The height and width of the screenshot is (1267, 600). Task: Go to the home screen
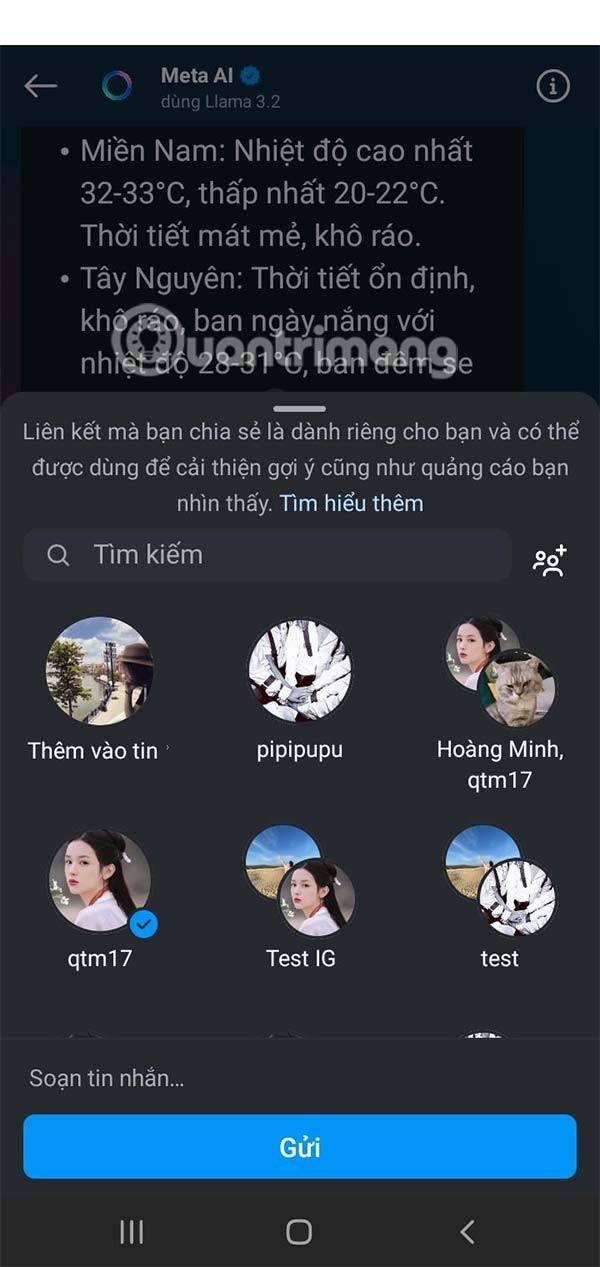click(x=299, y=1231)
